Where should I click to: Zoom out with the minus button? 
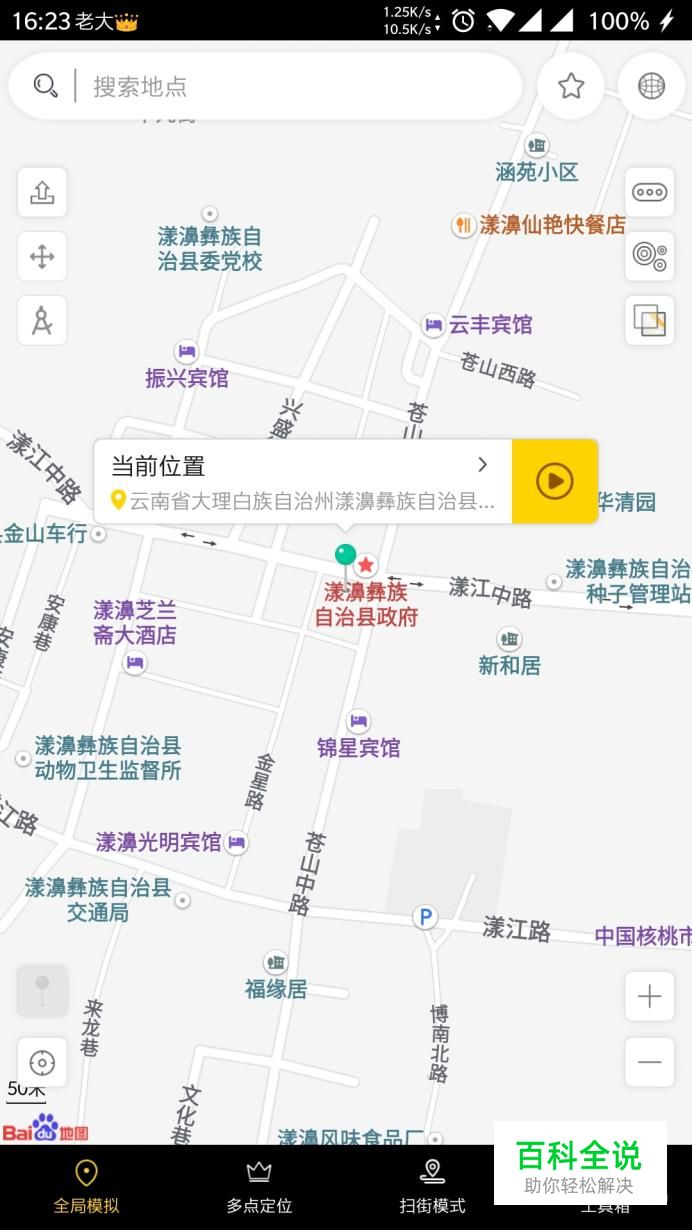pos(650,1062)
